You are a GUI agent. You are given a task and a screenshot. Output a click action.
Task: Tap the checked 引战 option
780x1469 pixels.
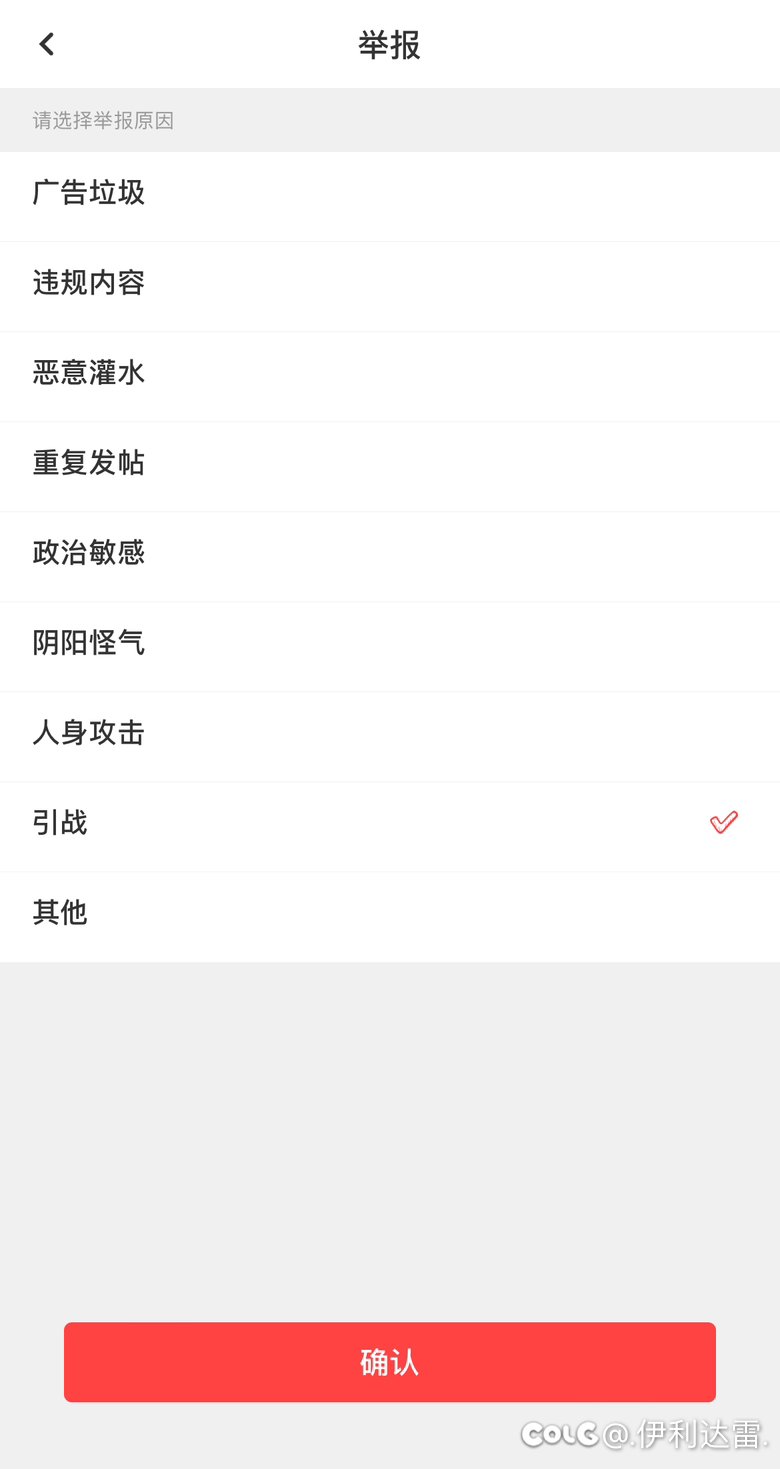(x=390, y=826)
